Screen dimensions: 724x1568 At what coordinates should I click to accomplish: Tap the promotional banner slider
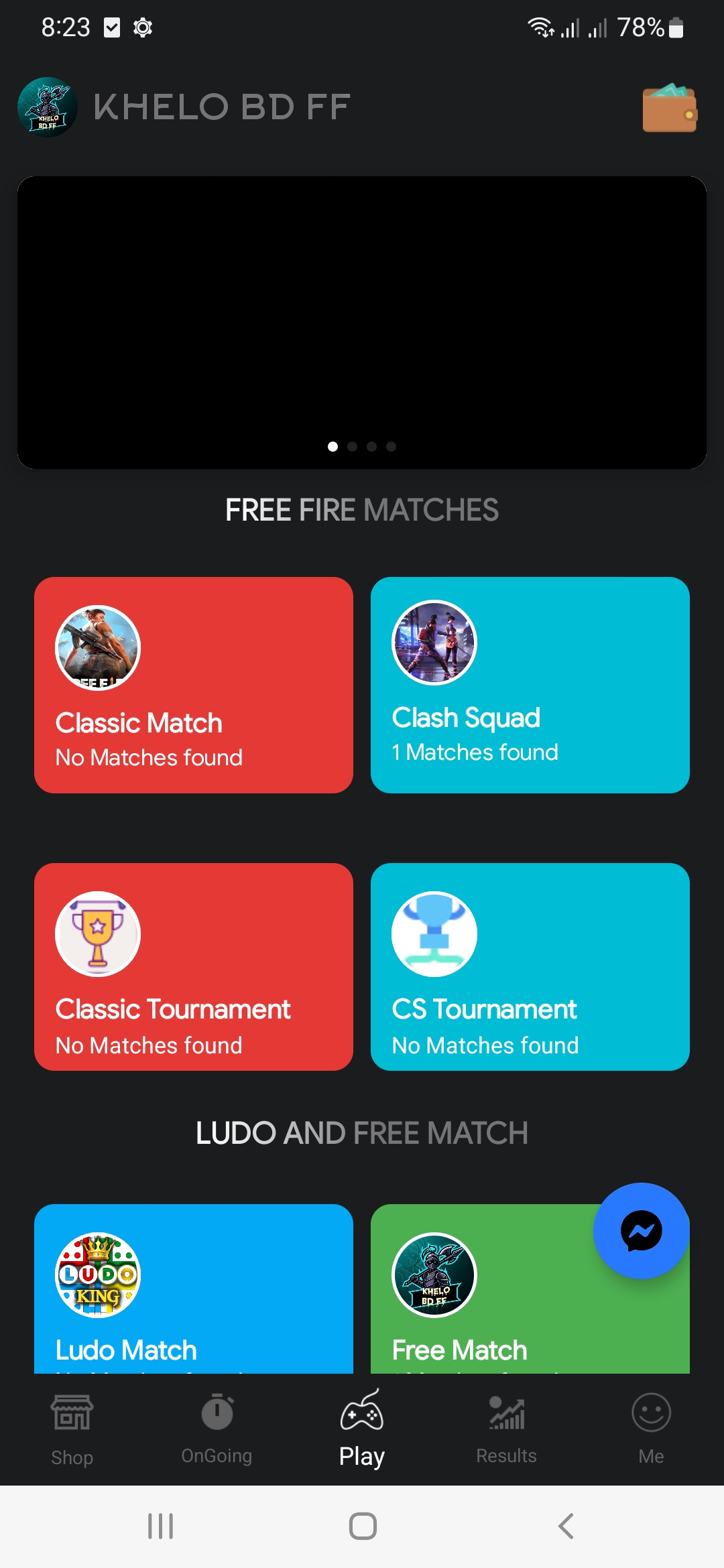[362, 322]
